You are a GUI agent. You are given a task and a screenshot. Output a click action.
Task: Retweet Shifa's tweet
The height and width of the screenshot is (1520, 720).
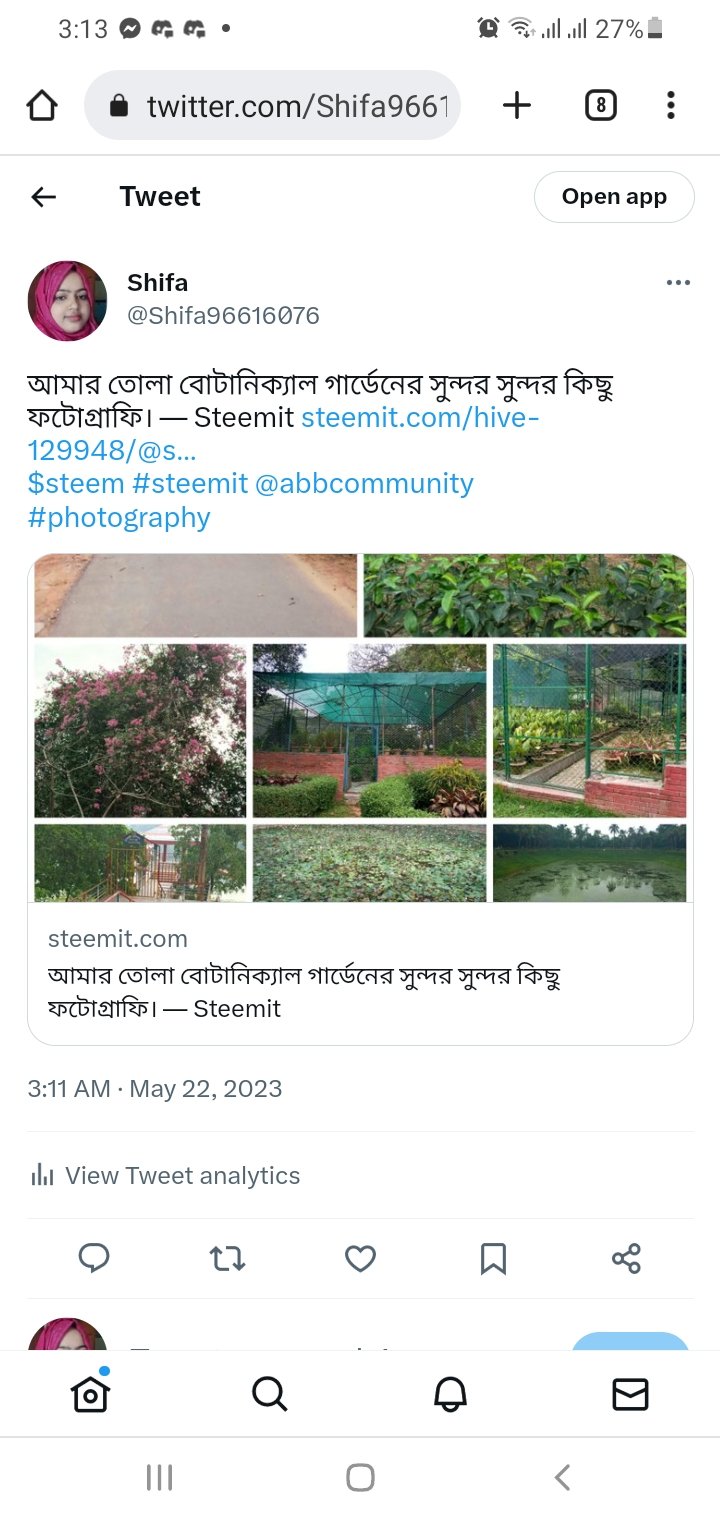227,1259
